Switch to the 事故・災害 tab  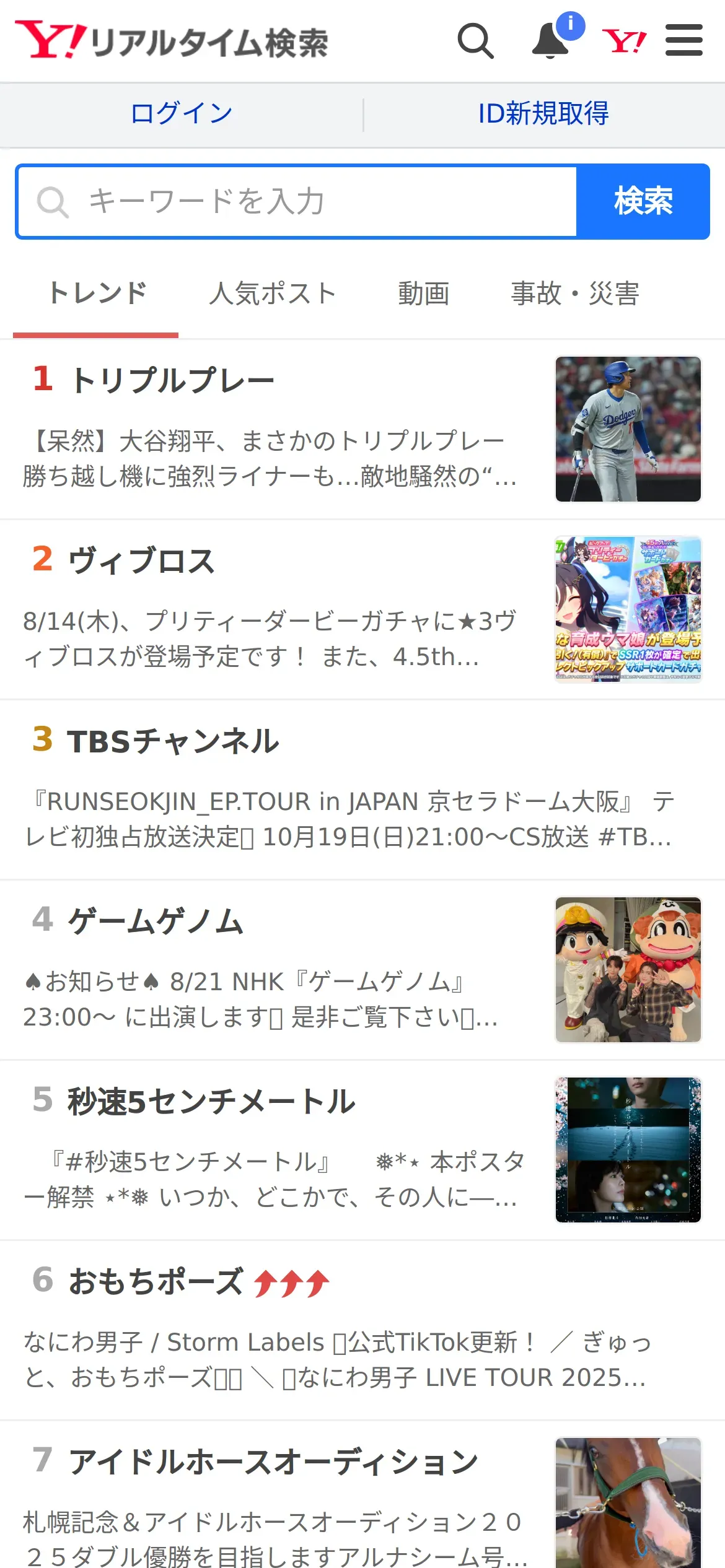(x=574, y=294)
